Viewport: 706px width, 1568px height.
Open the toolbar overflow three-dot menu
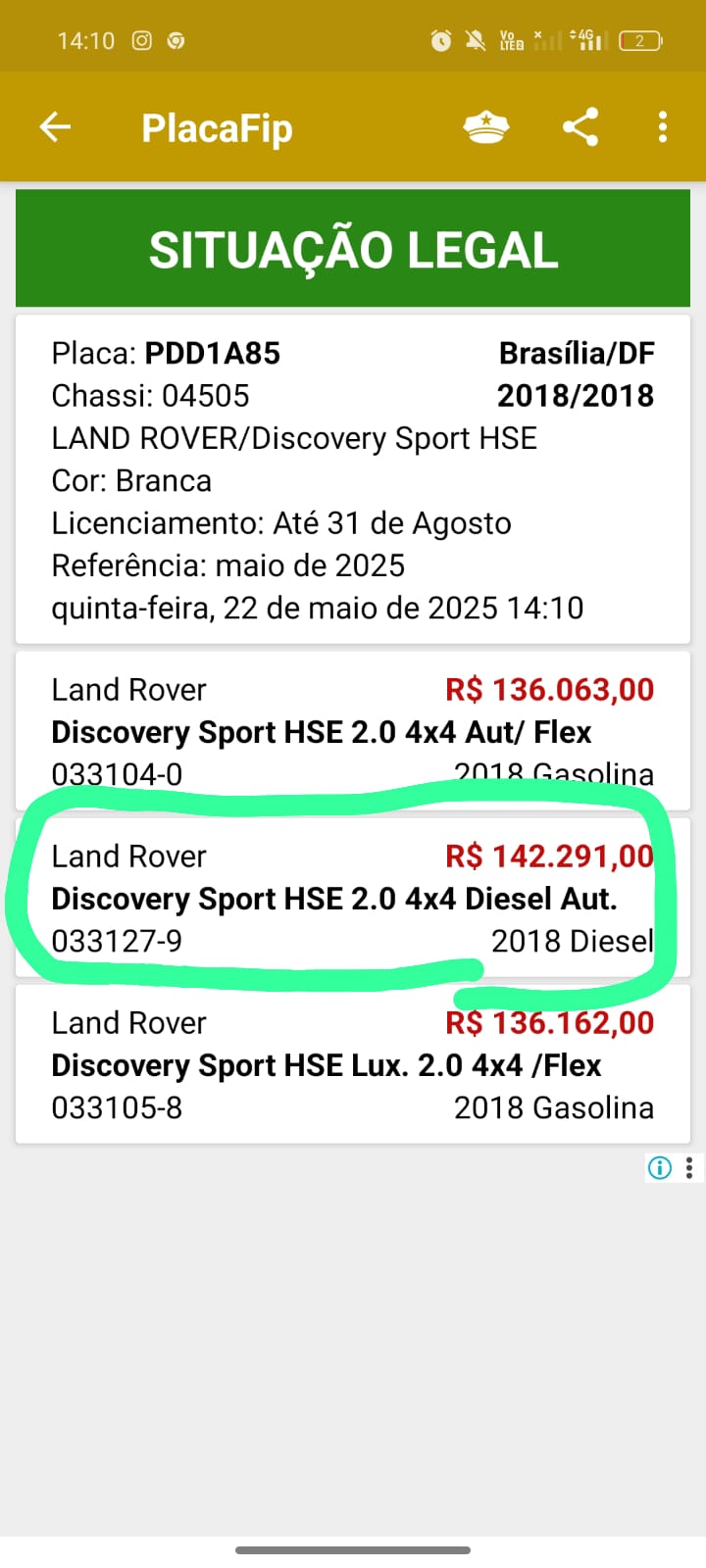point(663,126)
